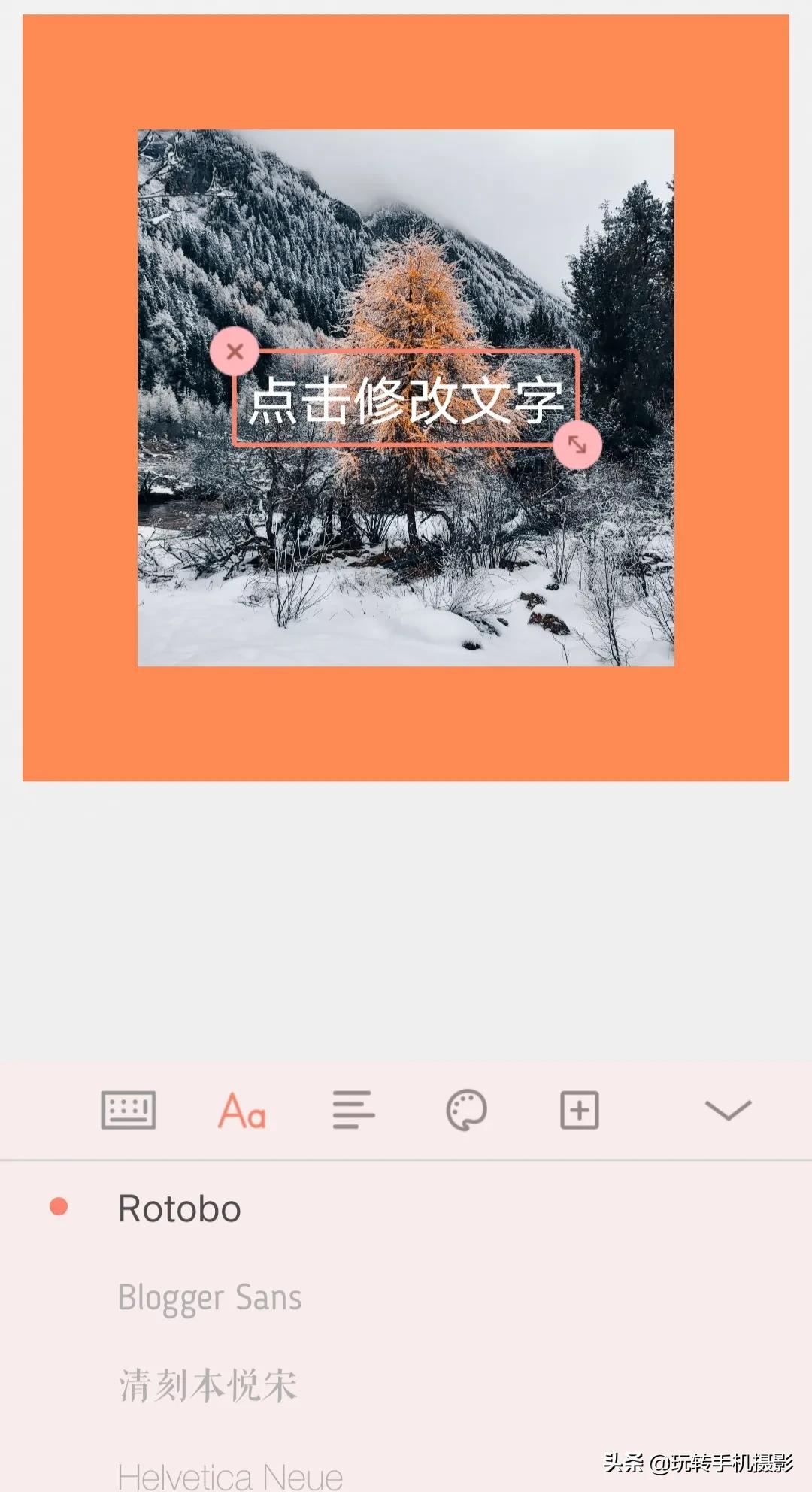Tap the 点击修改文字 placeholder text
812x1492 pixels.
tap(406, 401)
